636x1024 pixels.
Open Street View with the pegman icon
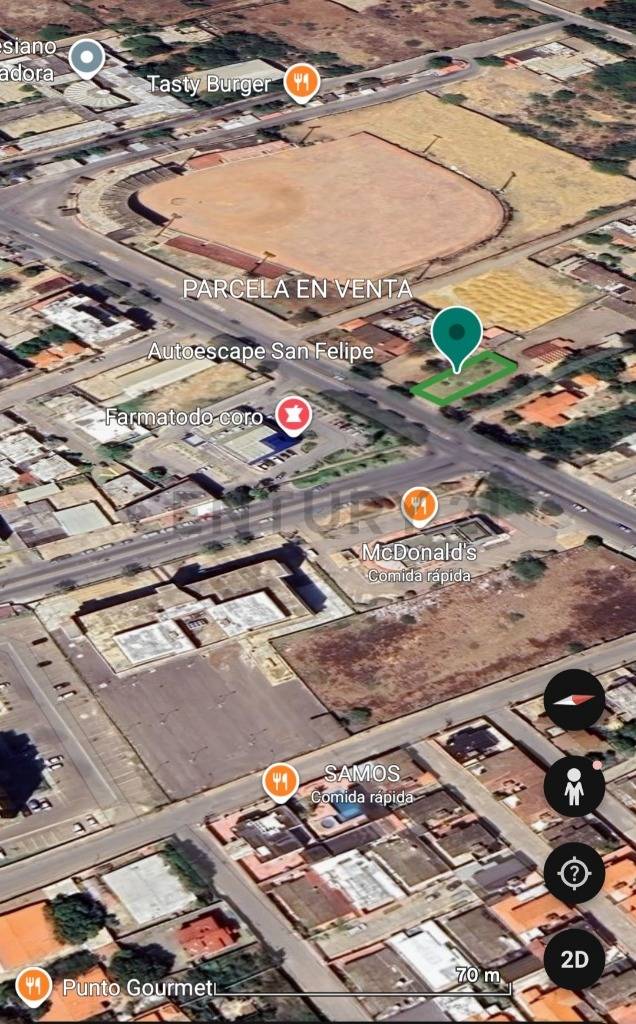574,787
